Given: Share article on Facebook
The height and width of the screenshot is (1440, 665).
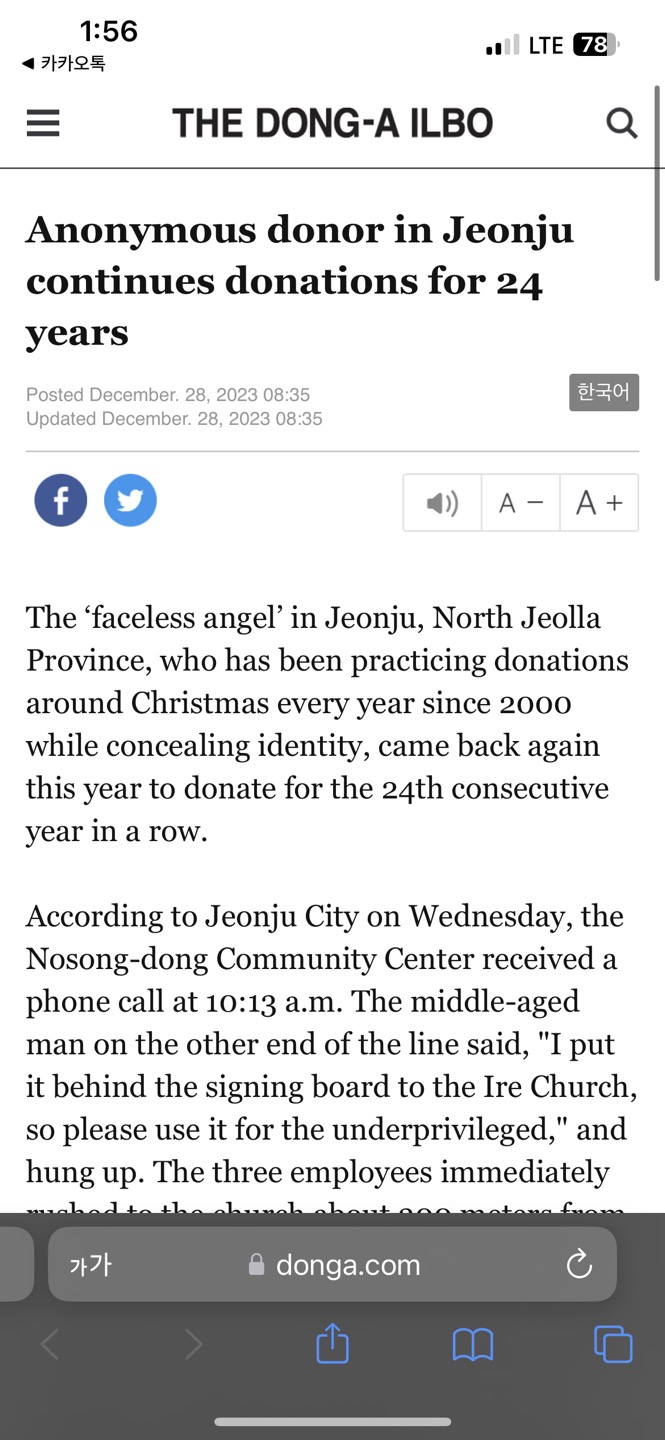Looking at the screenshot, I should pyautogui.click(x=61, y=501).
